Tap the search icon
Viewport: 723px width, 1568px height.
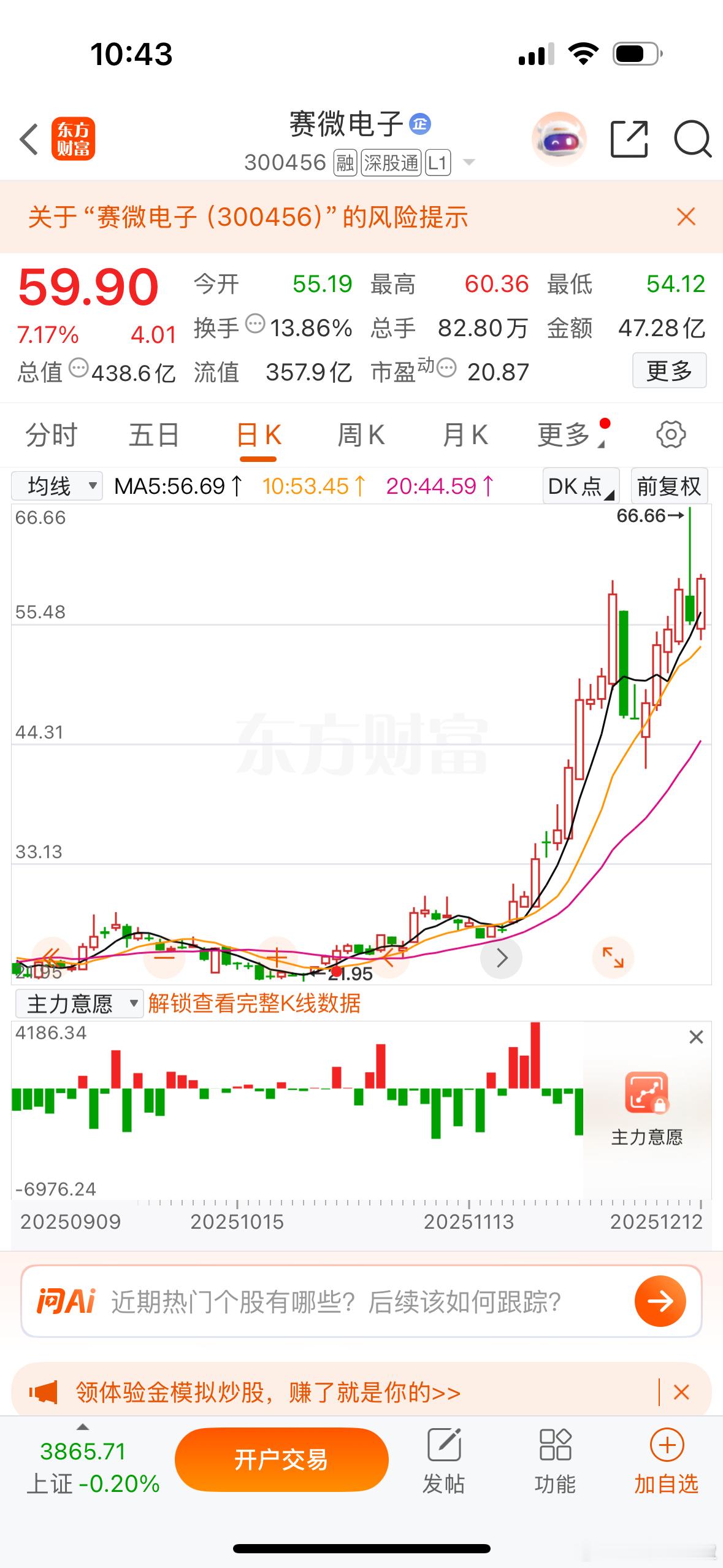click(692, 140)
